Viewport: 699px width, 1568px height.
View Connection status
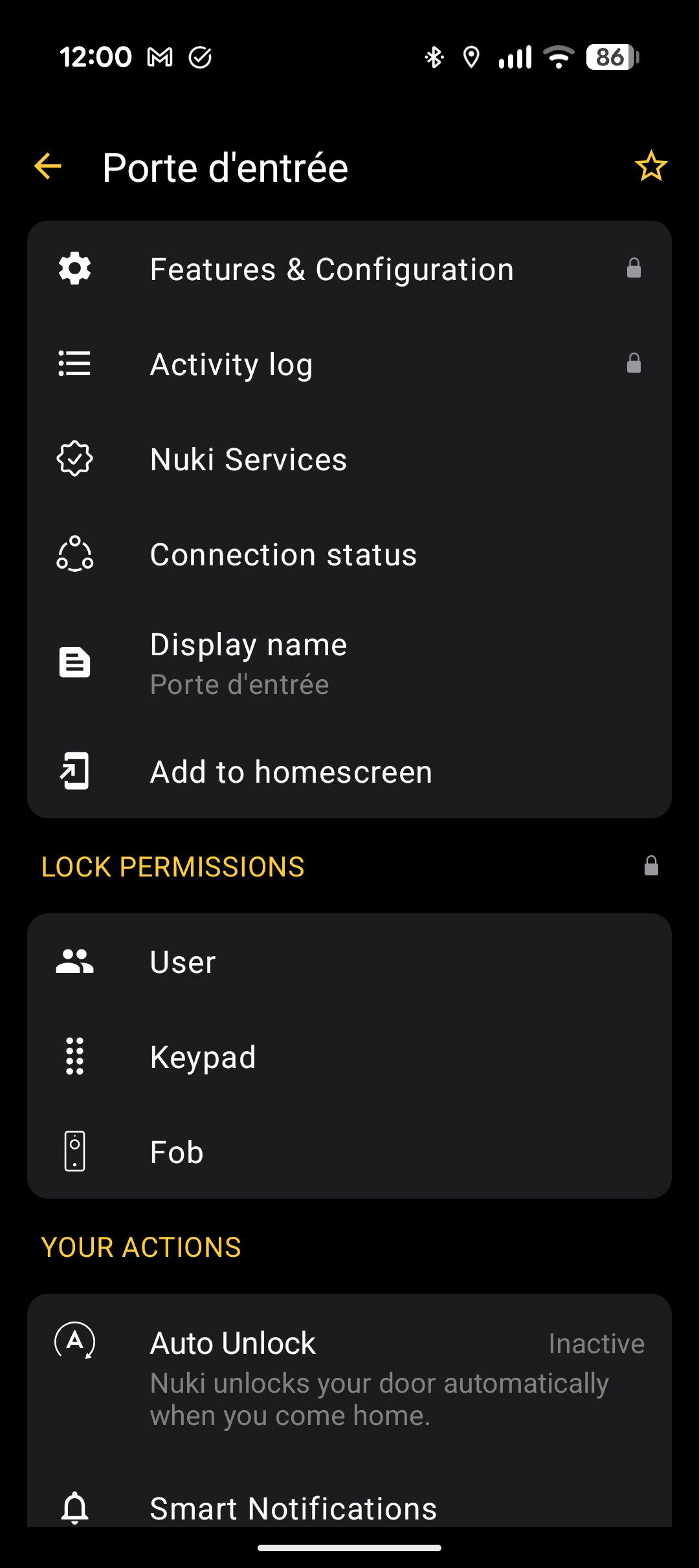(x=349, y=554)
